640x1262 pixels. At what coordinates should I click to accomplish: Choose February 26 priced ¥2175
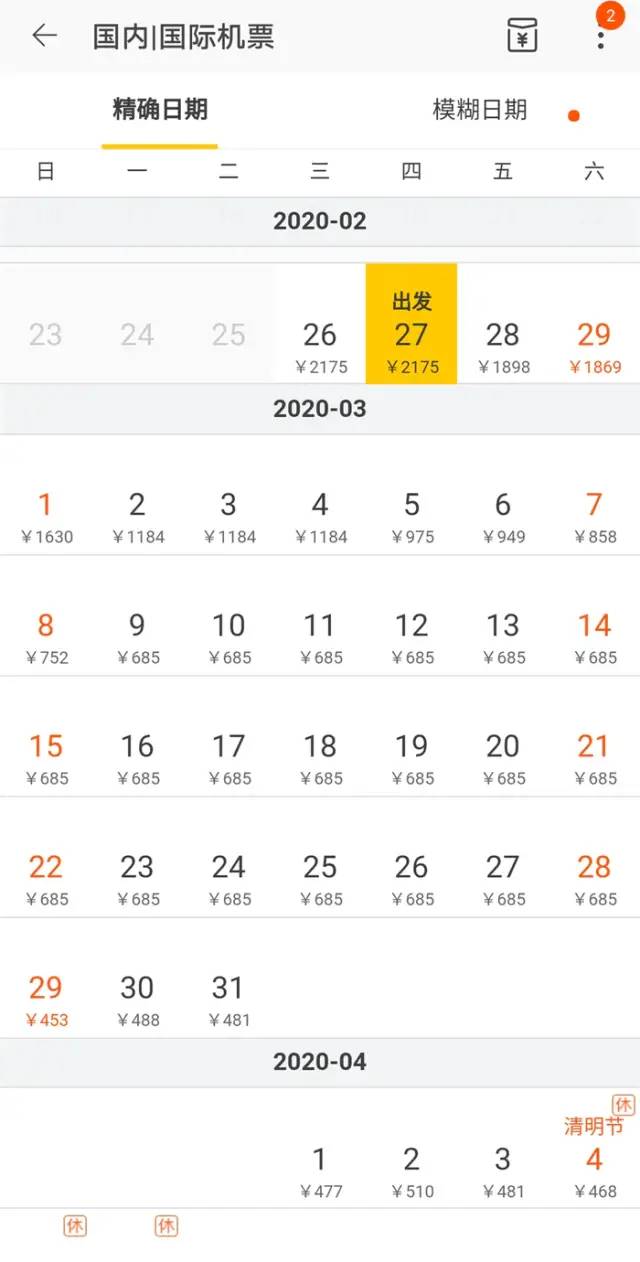click(x=320, y=324)
